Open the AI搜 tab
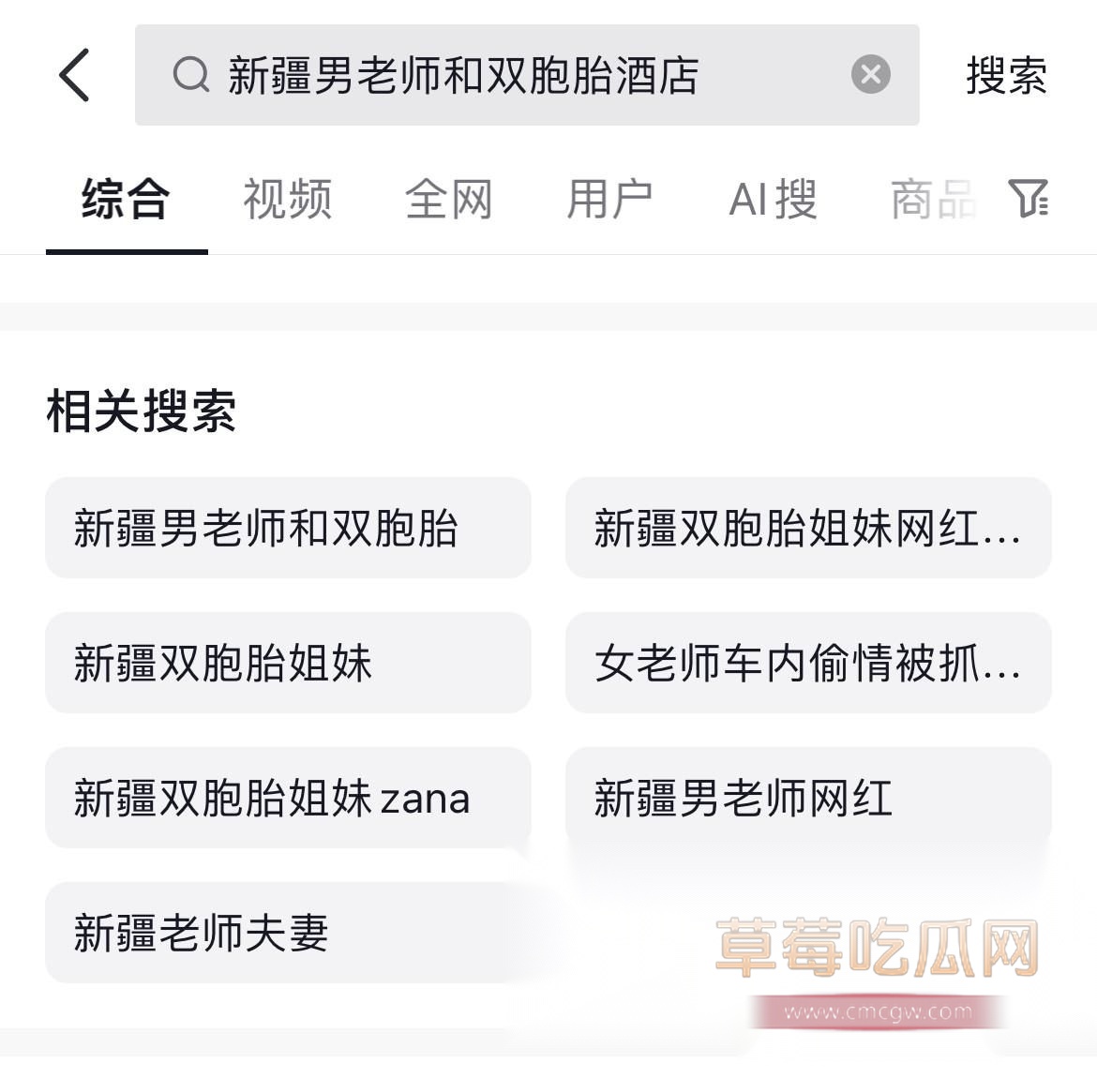 point(773,199)
